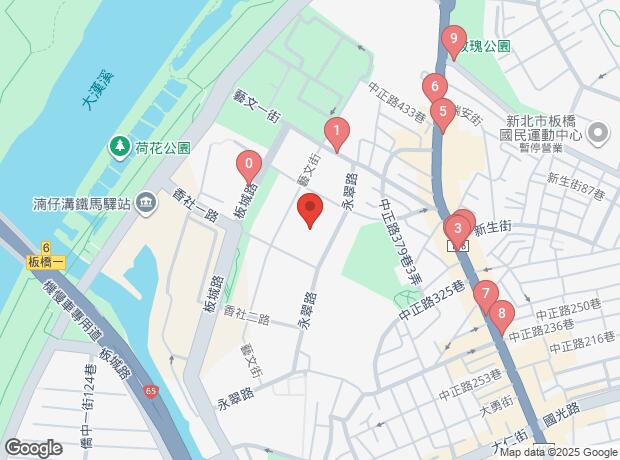The image size is (620, 460).
Task: Choose map marker number 6
Action: (434, 88)
